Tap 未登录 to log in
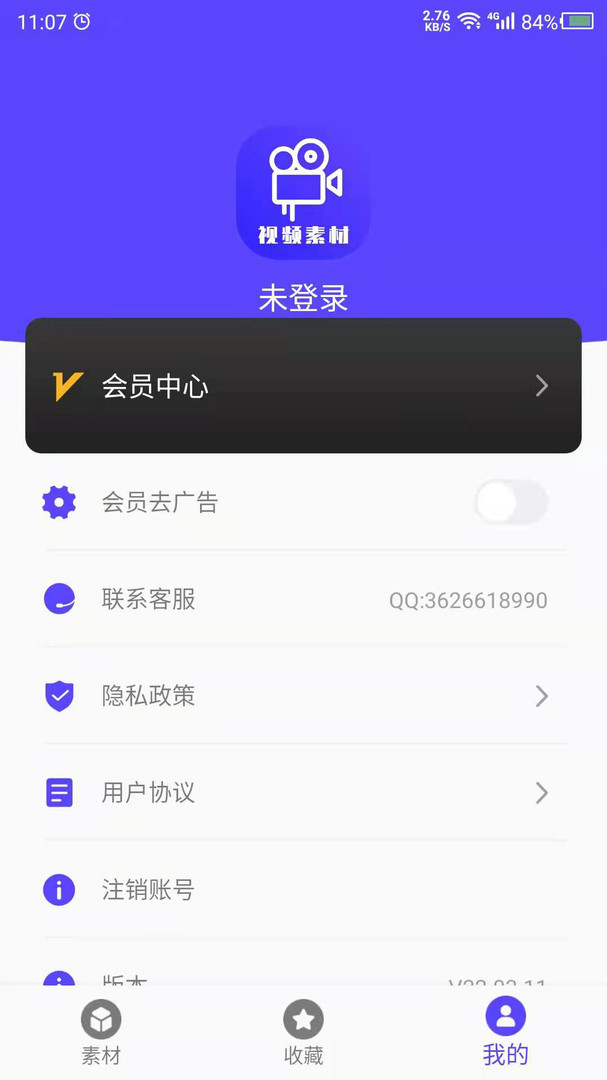The image size is (607, 1080). pos(303,298)
